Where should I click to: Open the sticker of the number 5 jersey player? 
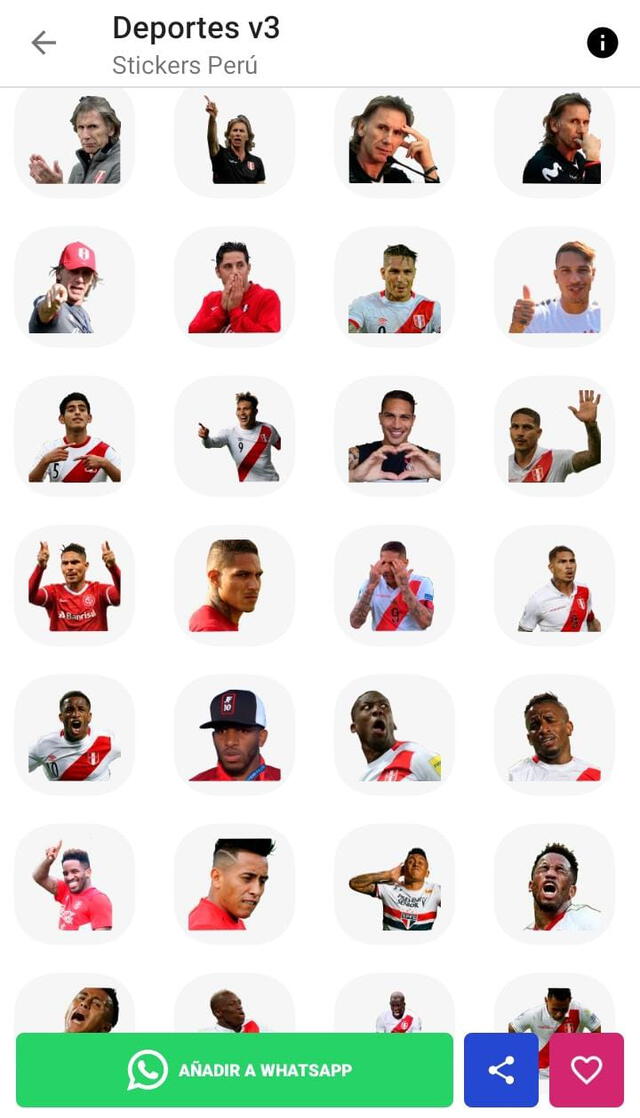click(74, 436)
